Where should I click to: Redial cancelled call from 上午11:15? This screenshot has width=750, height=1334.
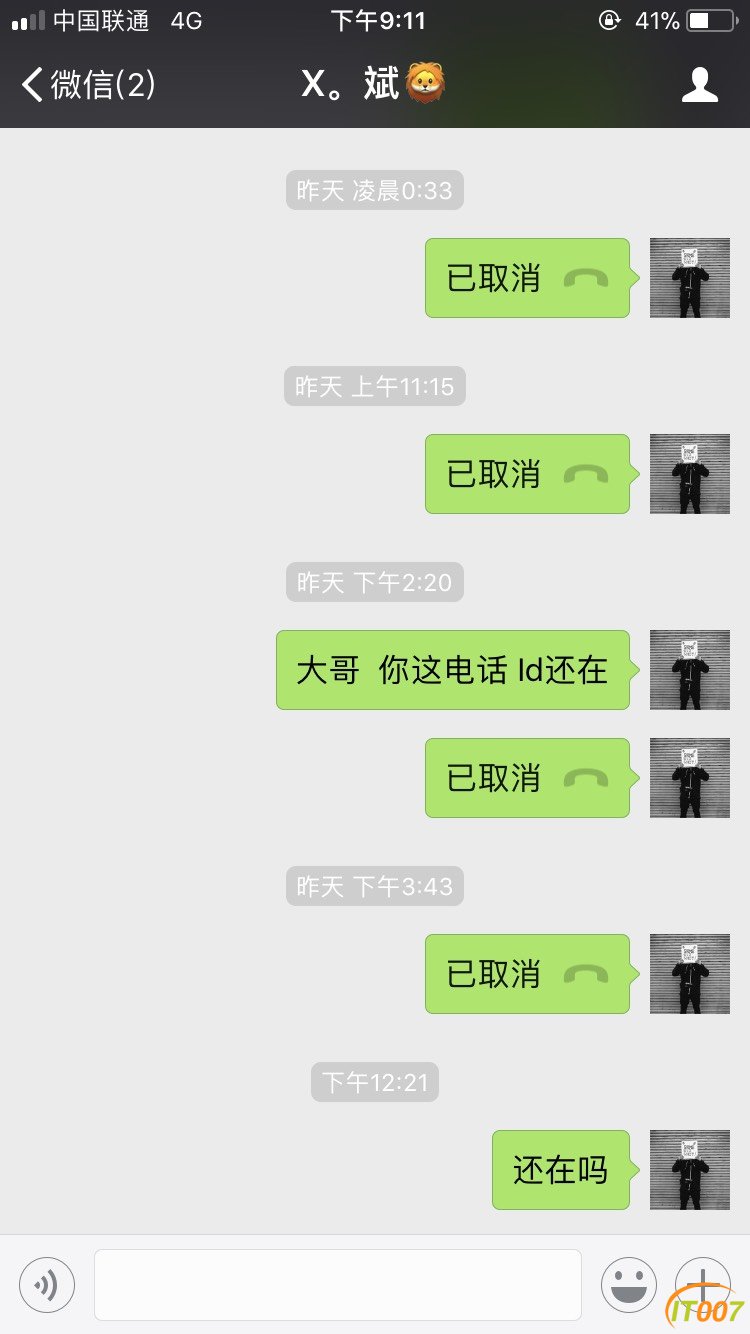(x=527, y=474)
